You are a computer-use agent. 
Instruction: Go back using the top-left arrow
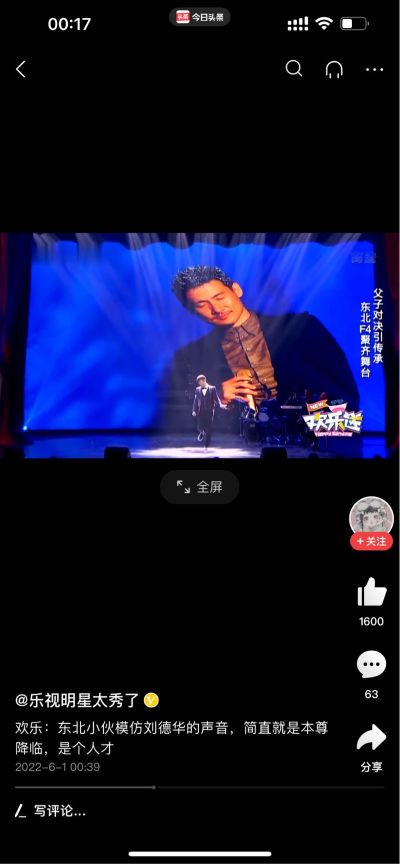[21, 69]
